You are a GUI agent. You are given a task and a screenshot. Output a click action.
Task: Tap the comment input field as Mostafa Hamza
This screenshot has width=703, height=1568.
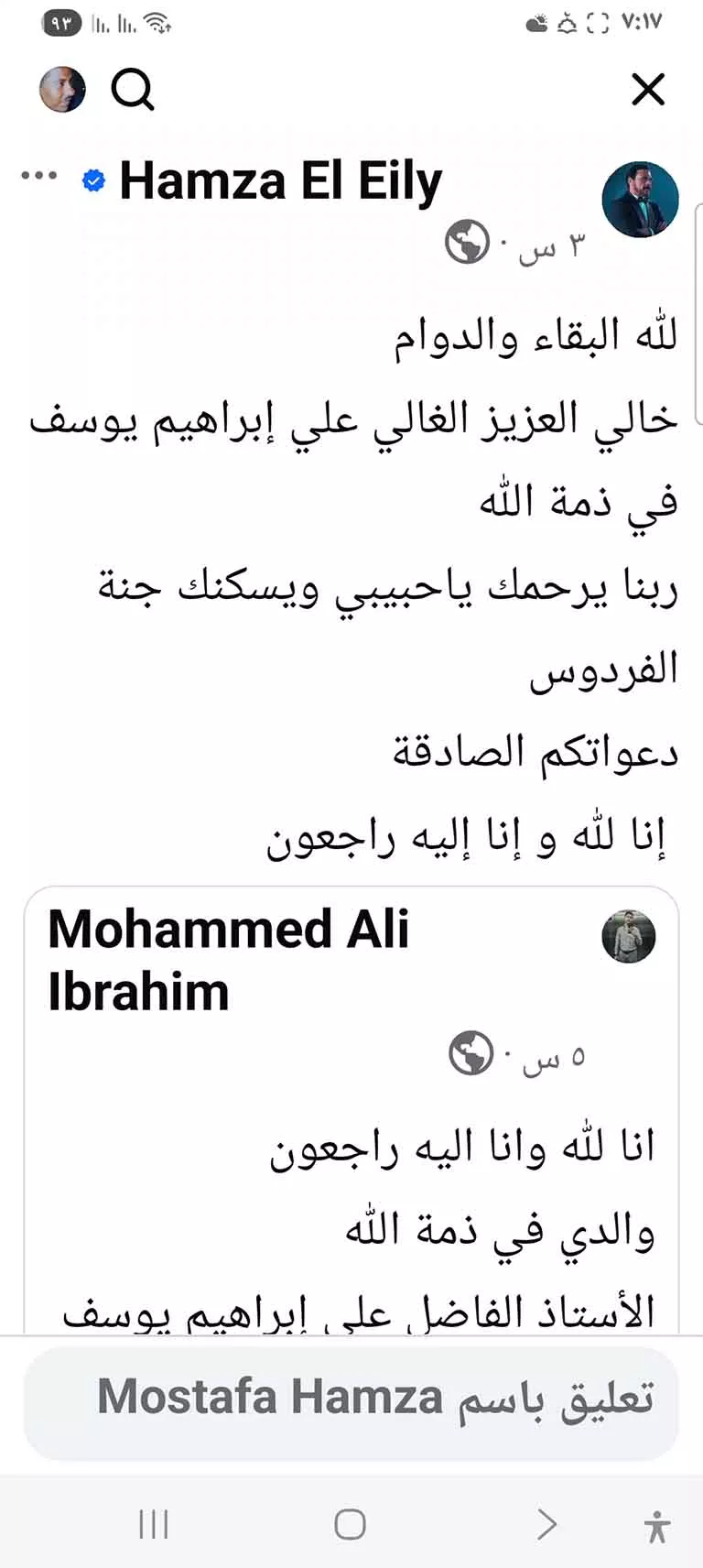(x=351, y=1396)
